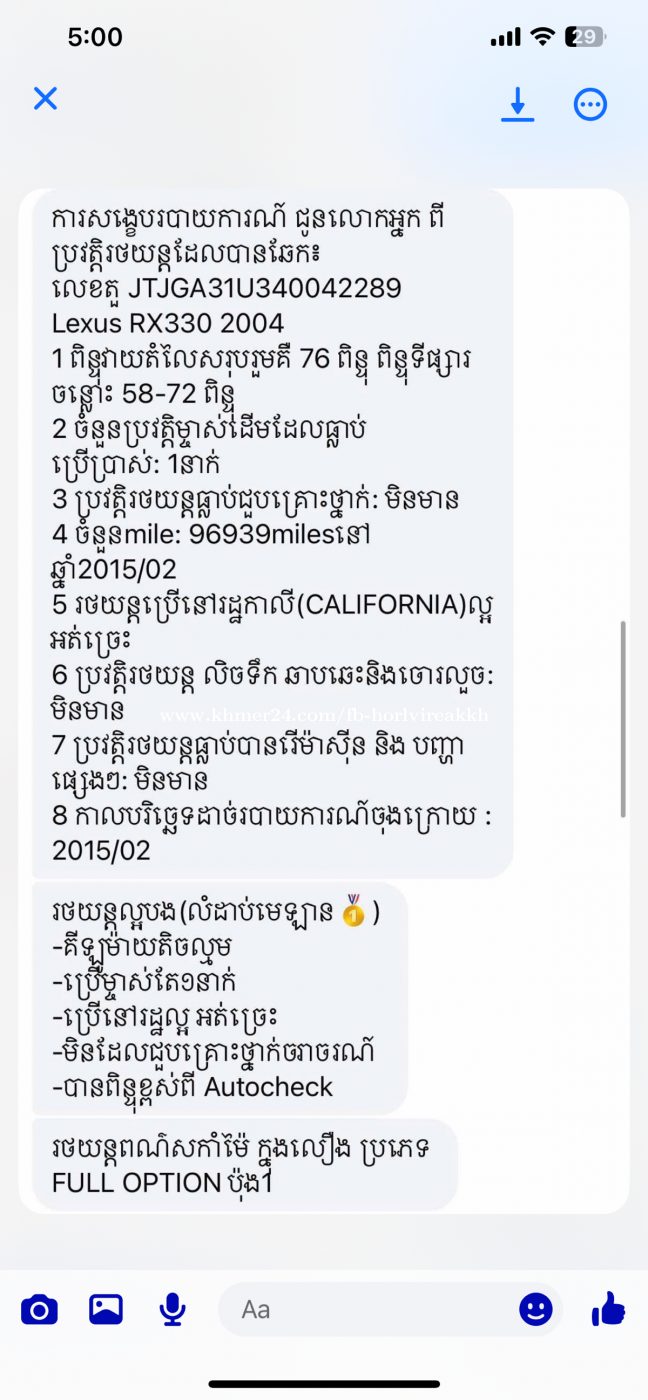
Task: Record a voice message
Action: click(x=173, y=1309)
